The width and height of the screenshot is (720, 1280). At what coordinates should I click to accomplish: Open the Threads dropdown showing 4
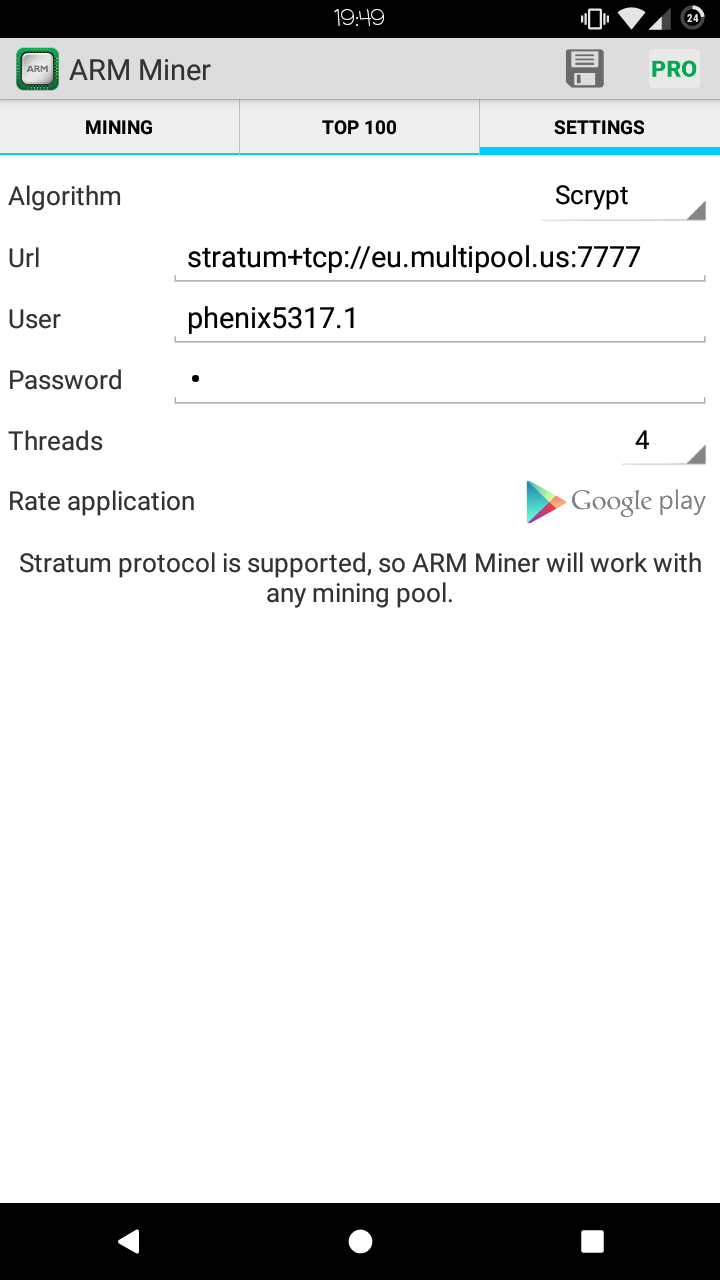[664, 441]
